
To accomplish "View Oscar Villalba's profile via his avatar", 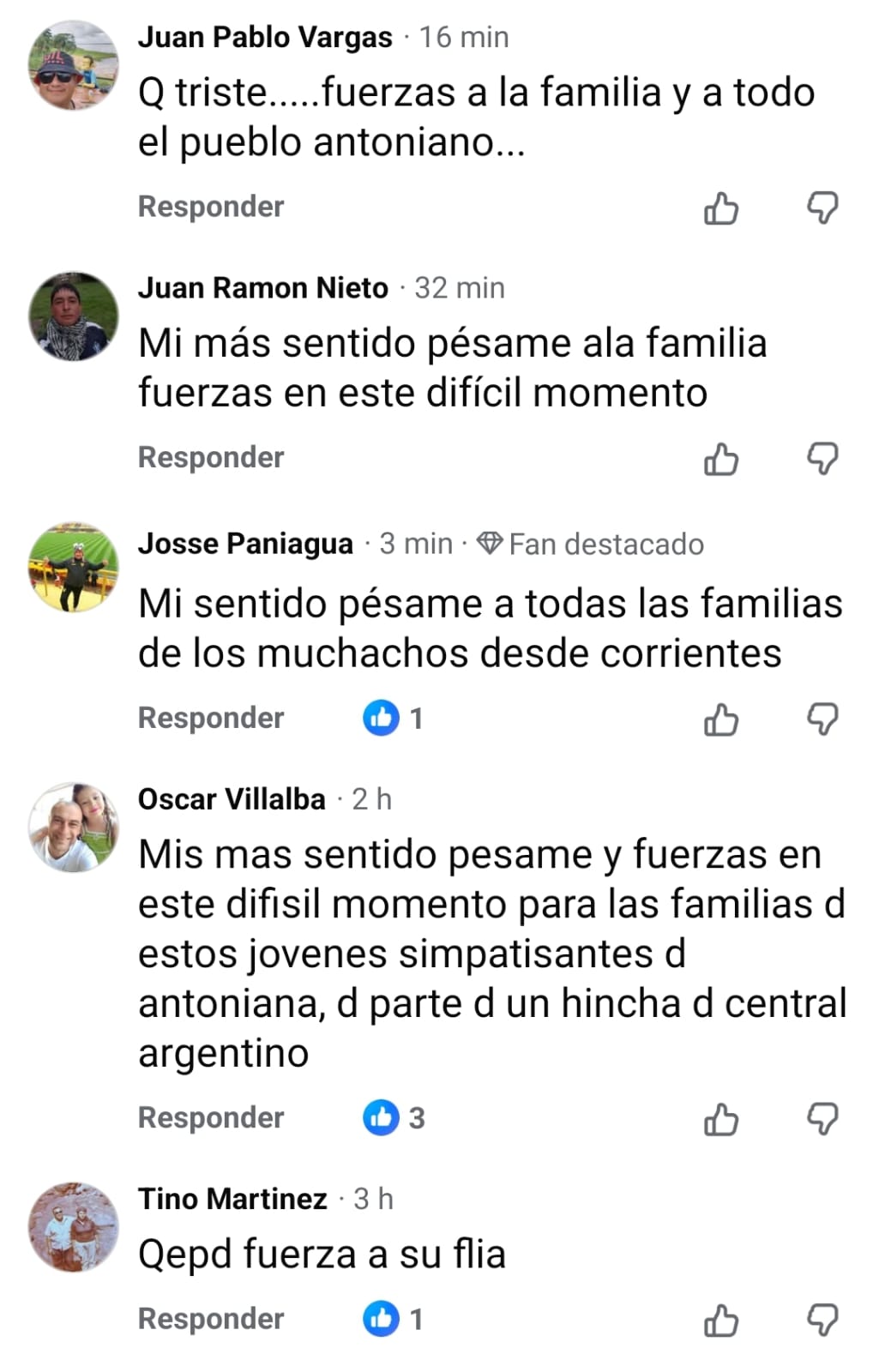I will 74,827.
